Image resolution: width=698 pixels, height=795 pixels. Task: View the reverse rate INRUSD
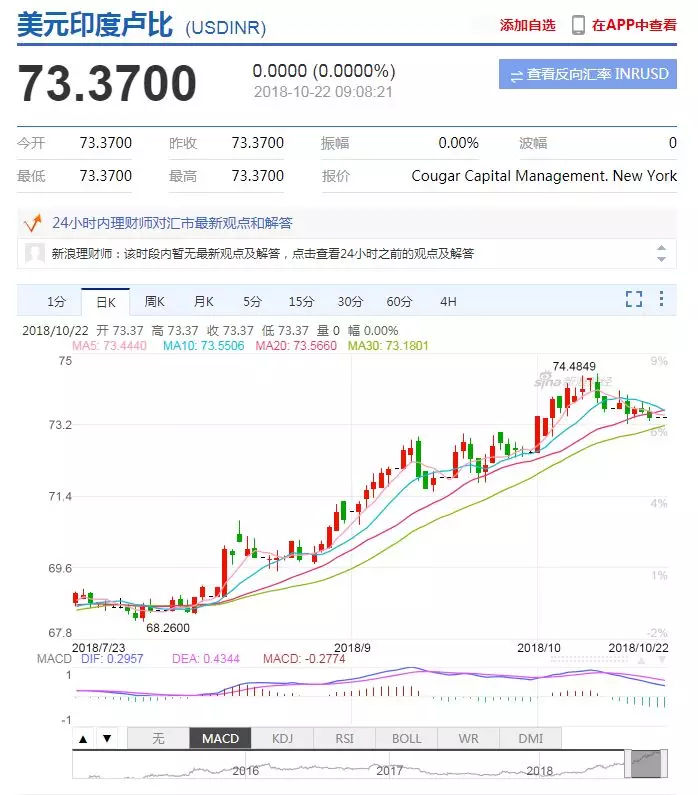coord(587,75)
